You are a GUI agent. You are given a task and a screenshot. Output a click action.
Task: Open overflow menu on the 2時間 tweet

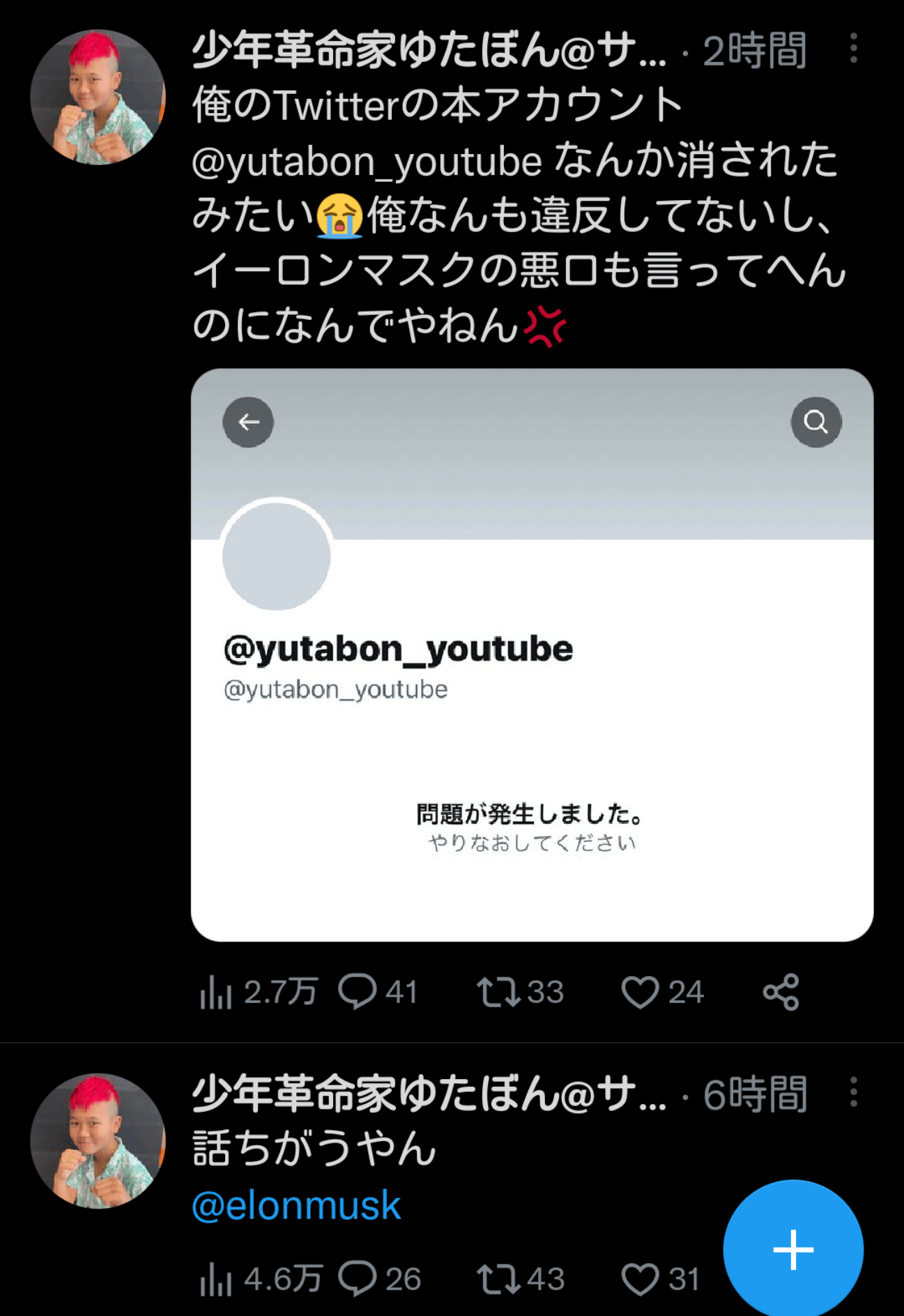coord(853,49)
